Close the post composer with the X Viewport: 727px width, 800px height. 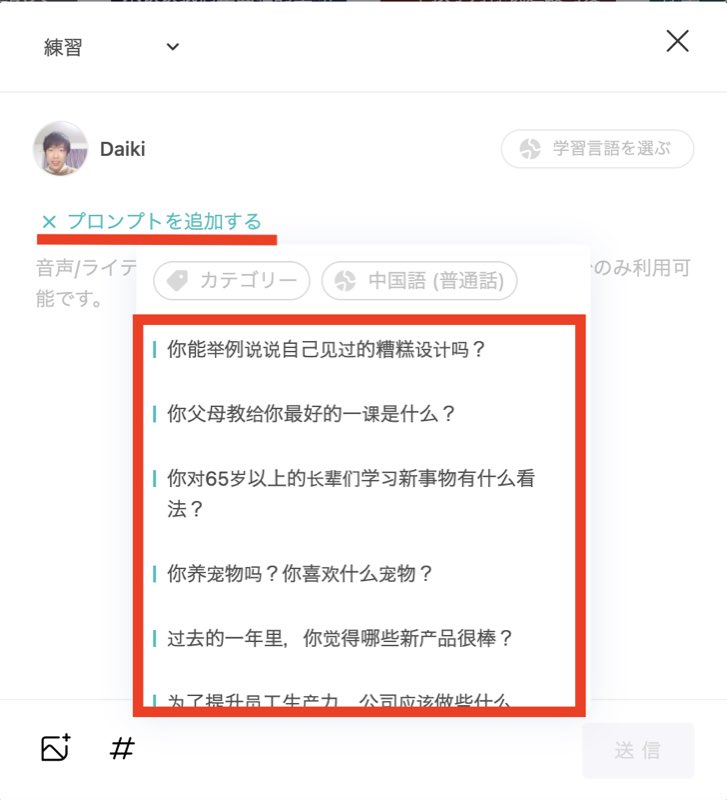(677, 41)
